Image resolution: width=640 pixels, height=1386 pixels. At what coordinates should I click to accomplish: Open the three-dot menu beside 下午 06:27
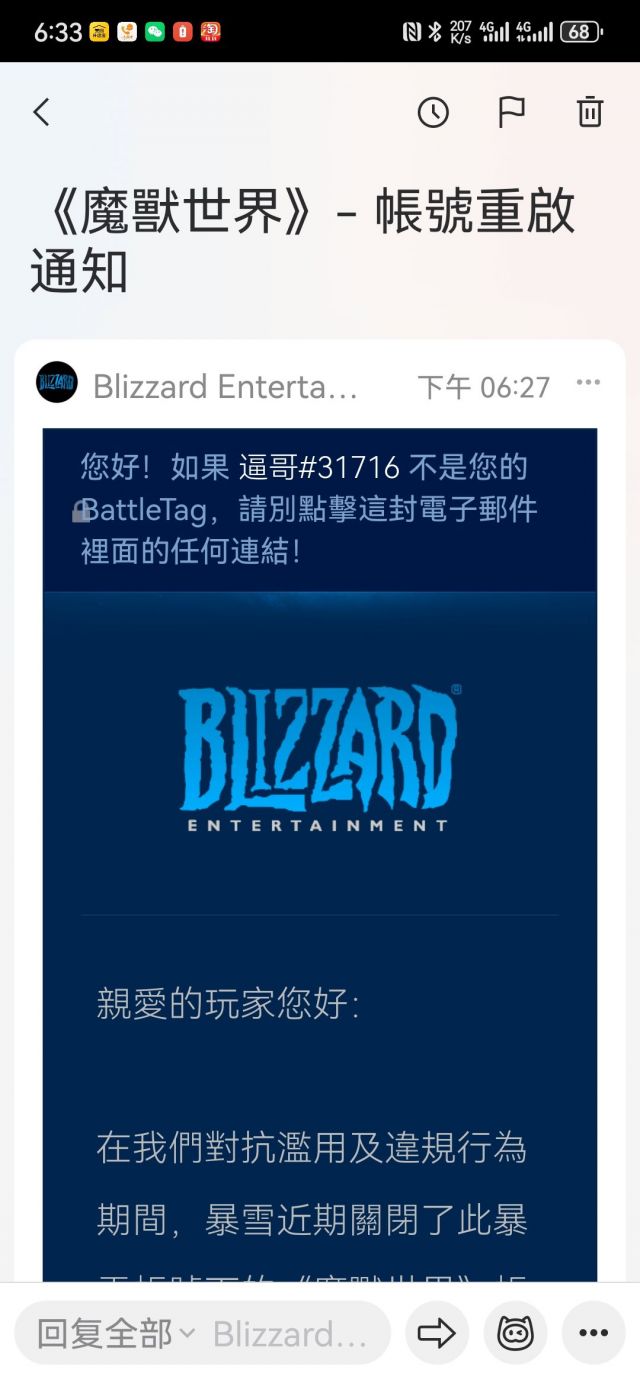[589, 384]
